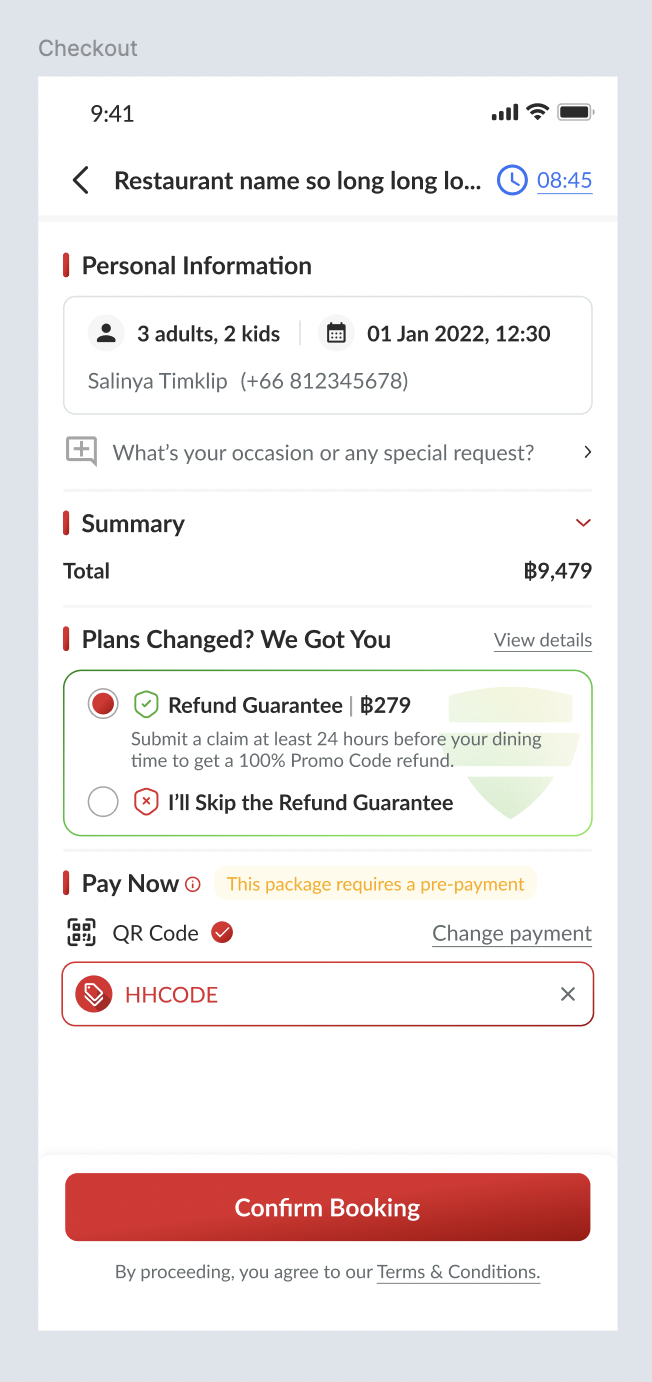Remove the HHCODE promo code

[x=568, y=994]
